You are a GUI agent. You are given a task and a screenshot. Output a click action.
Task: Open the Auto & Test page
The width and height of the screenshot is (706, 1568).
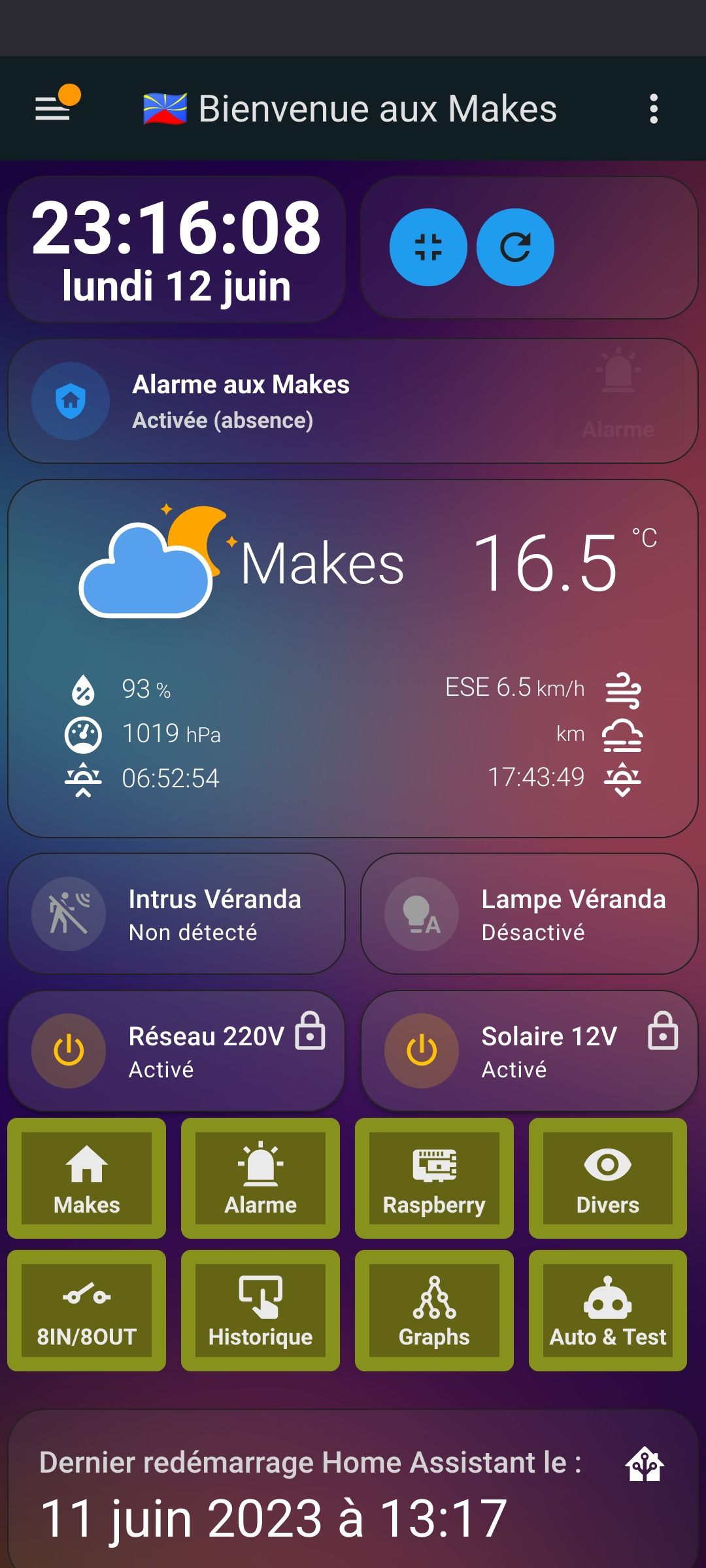(608, 1311)
